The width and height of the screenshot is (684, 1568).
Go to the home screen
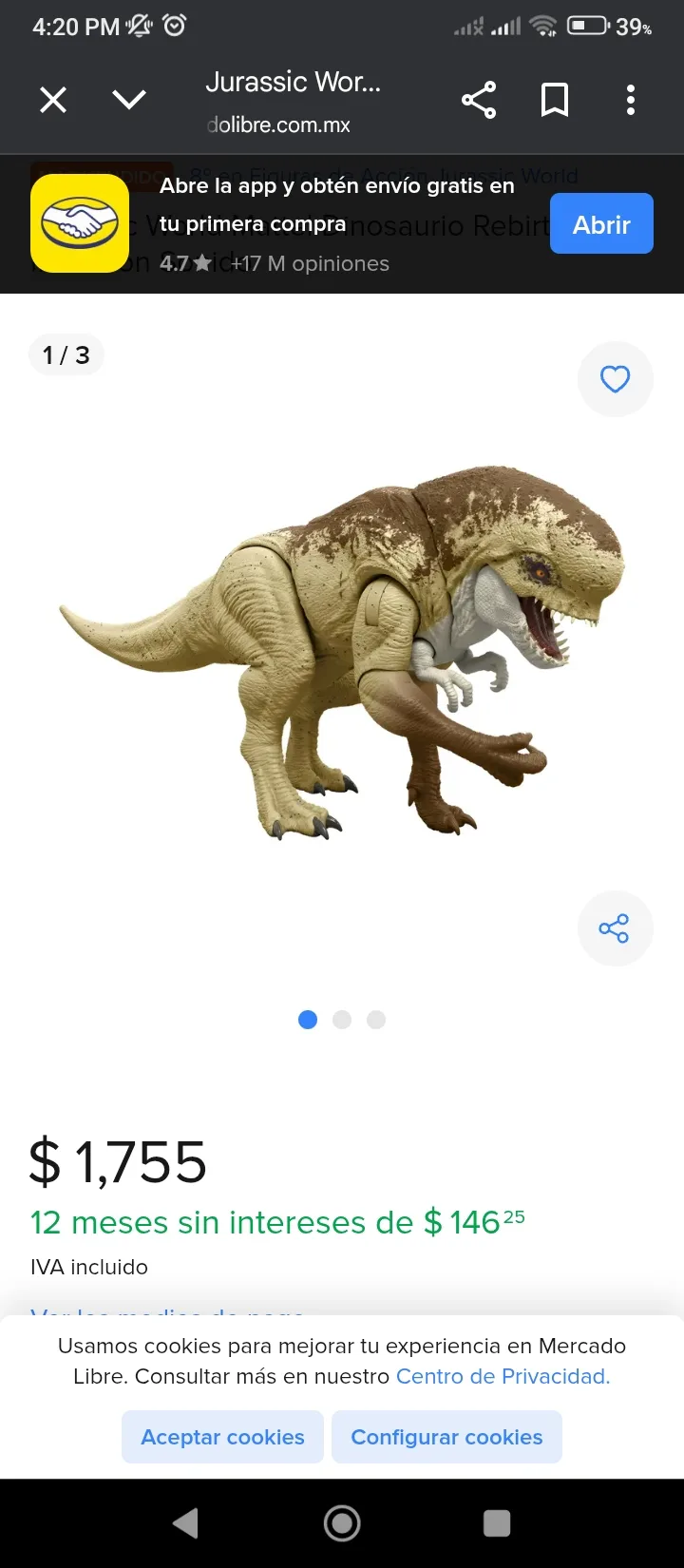342,1523
